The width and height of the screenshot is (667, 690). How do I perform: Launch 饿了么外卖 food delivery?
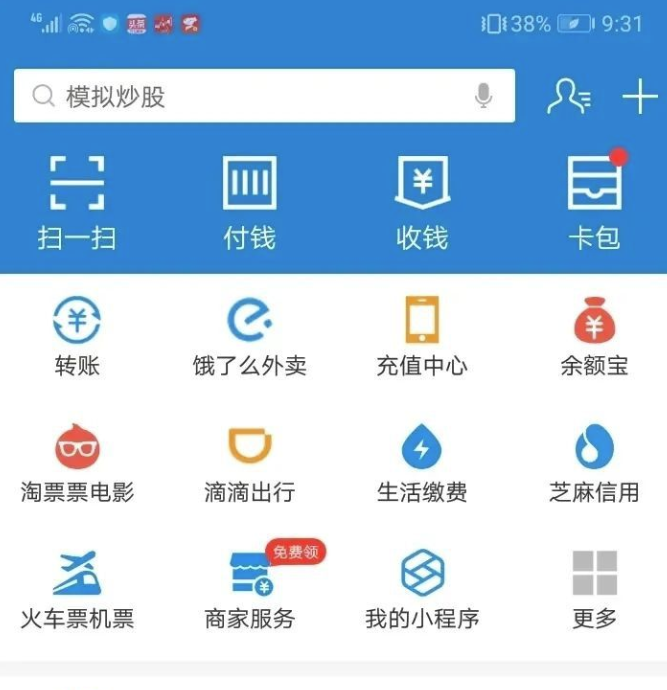[x=249, y=337]
